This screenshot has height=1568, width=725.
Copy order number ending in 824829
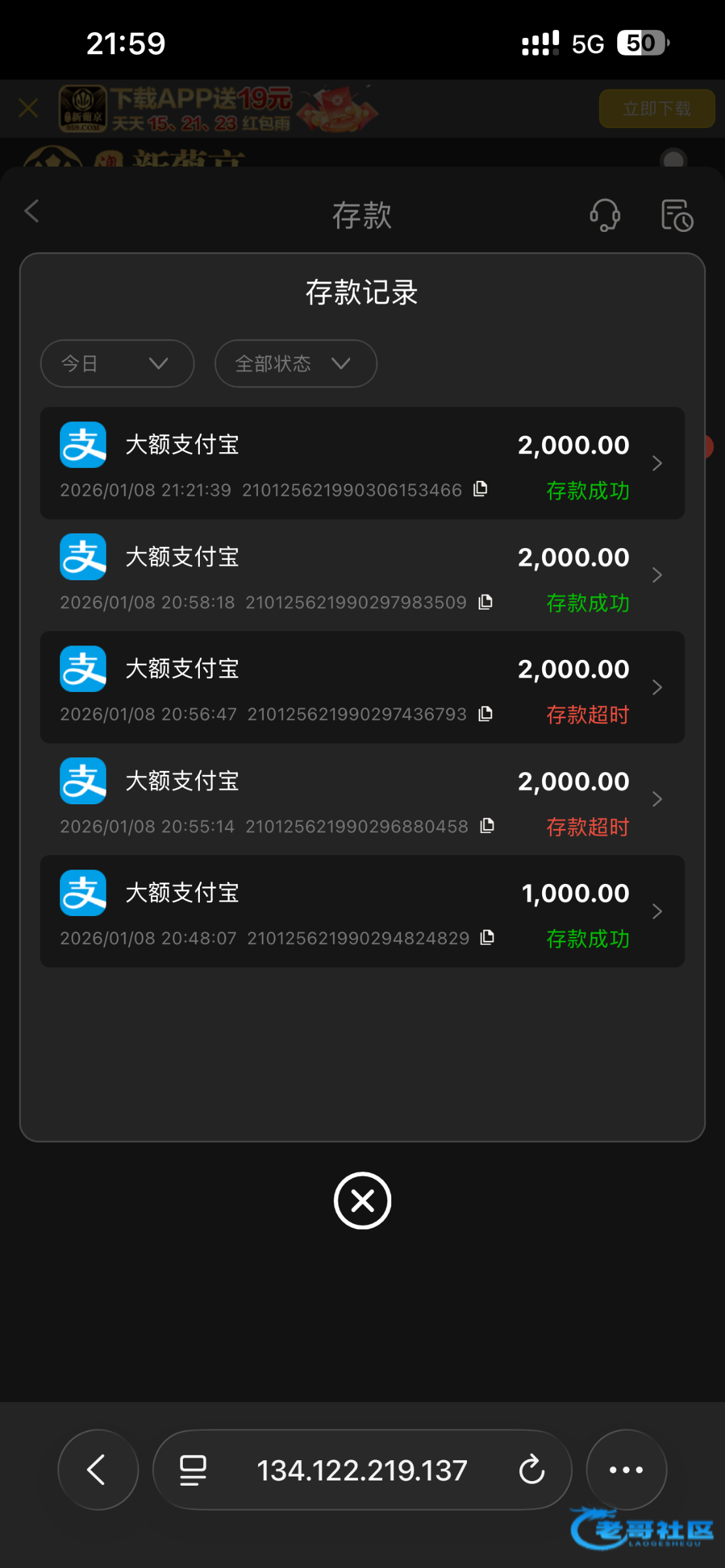[x=487, y=938]
